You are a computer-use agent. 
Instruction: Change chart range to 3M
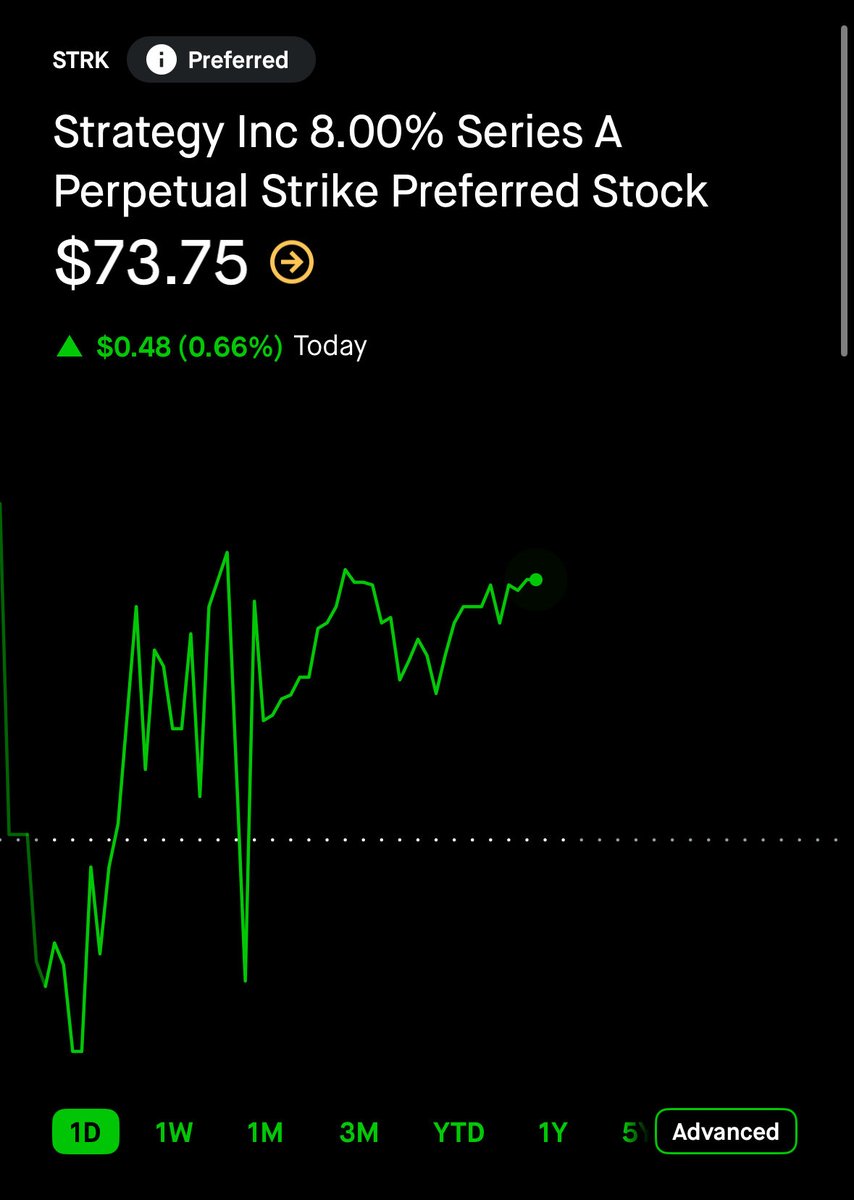click(359, 1132)
